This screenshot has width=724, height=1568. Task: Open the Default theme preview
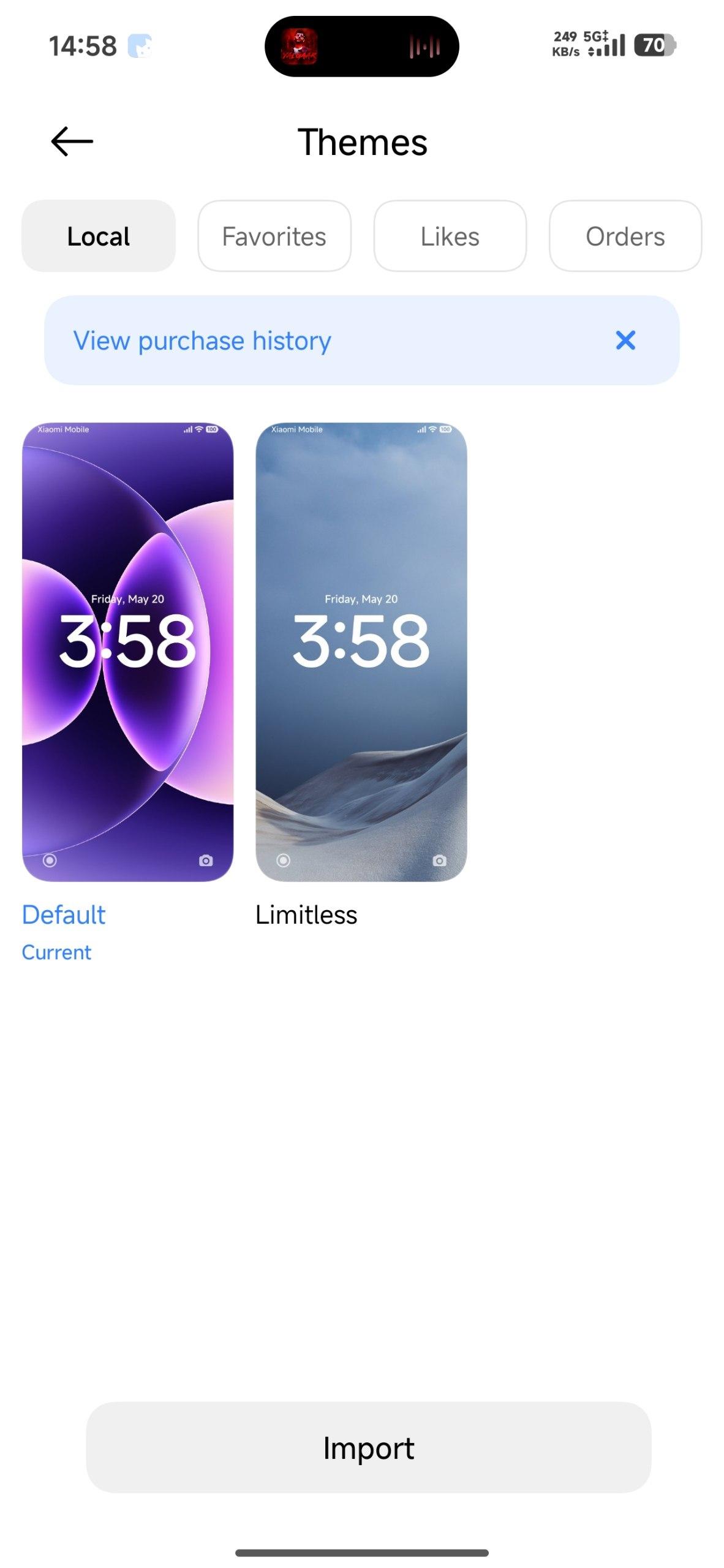pyautogui.click(x=128, y=652)
